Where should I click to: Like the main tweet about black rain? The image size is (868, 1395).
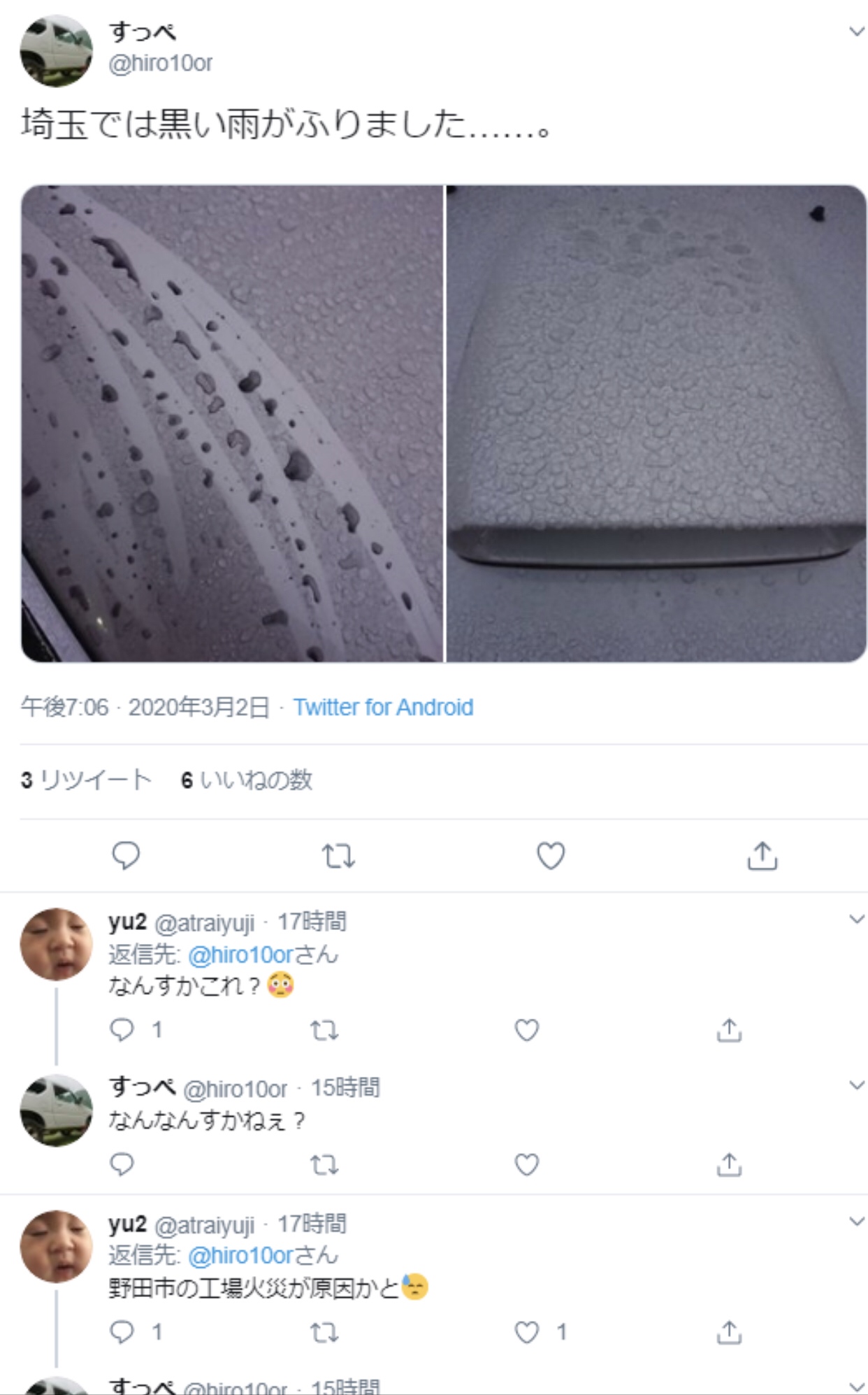[551, 855]
